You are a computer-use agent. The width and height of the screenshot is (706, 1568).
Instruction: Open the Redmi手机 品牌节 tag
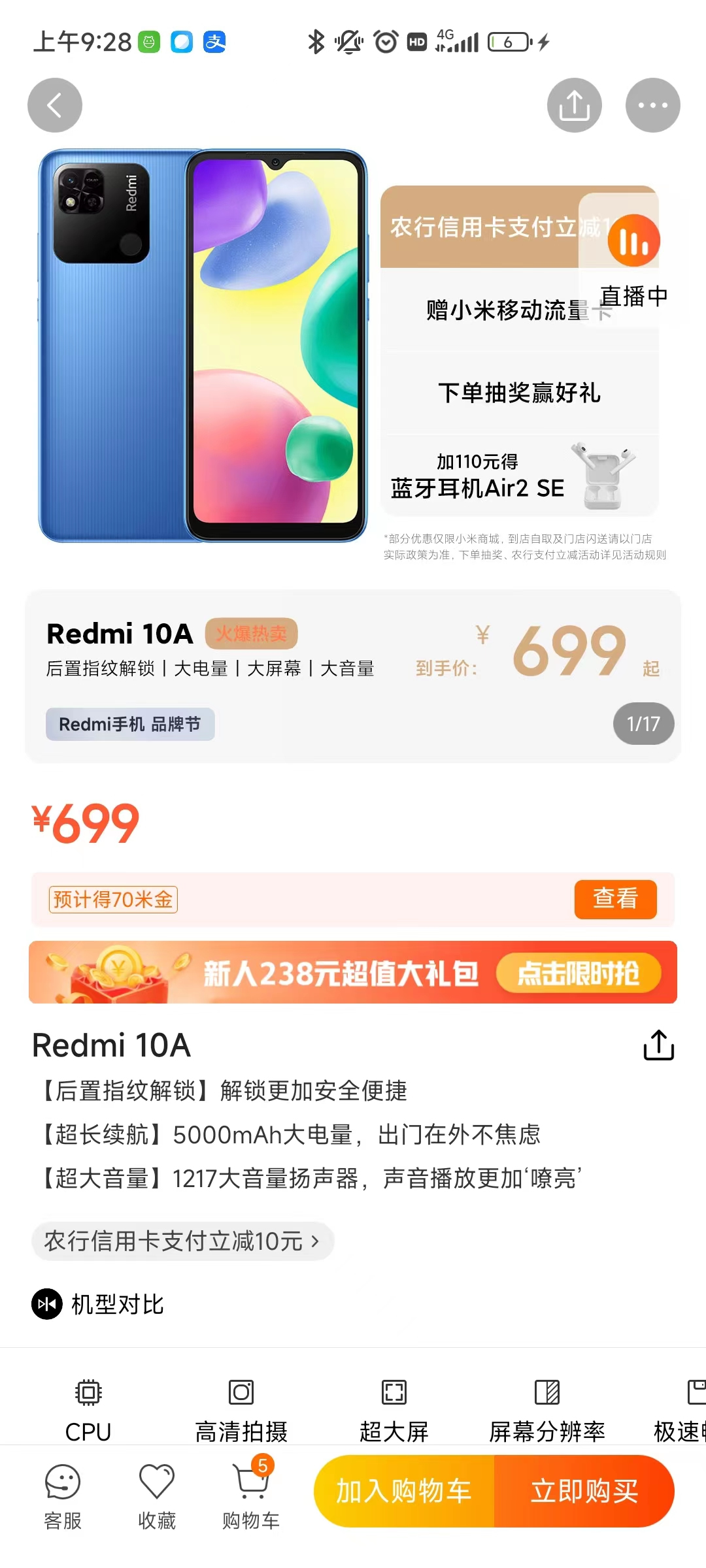[130, 724]
